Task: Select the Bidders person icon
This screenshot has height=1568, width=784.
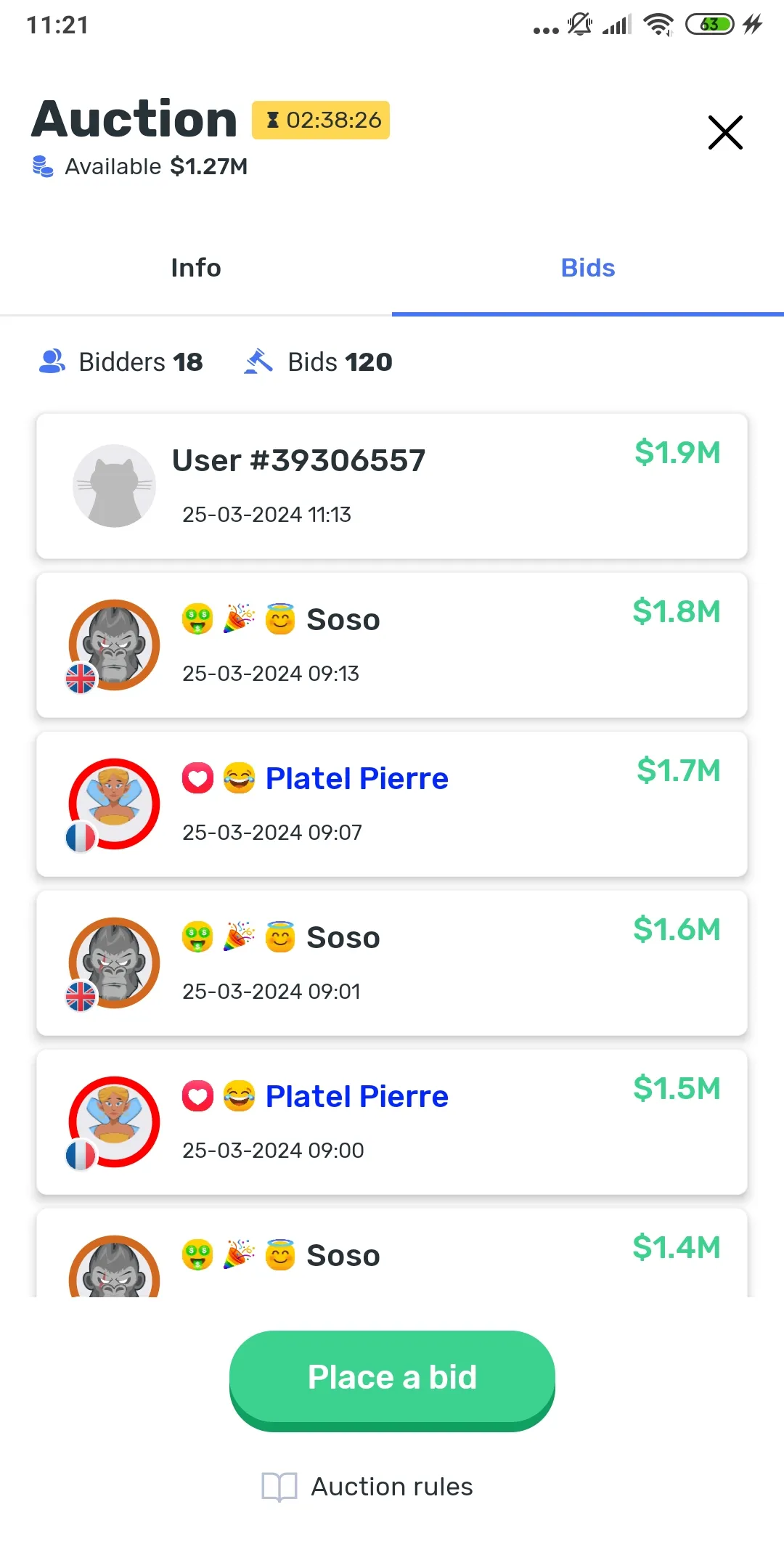Action: click(51, 361)
